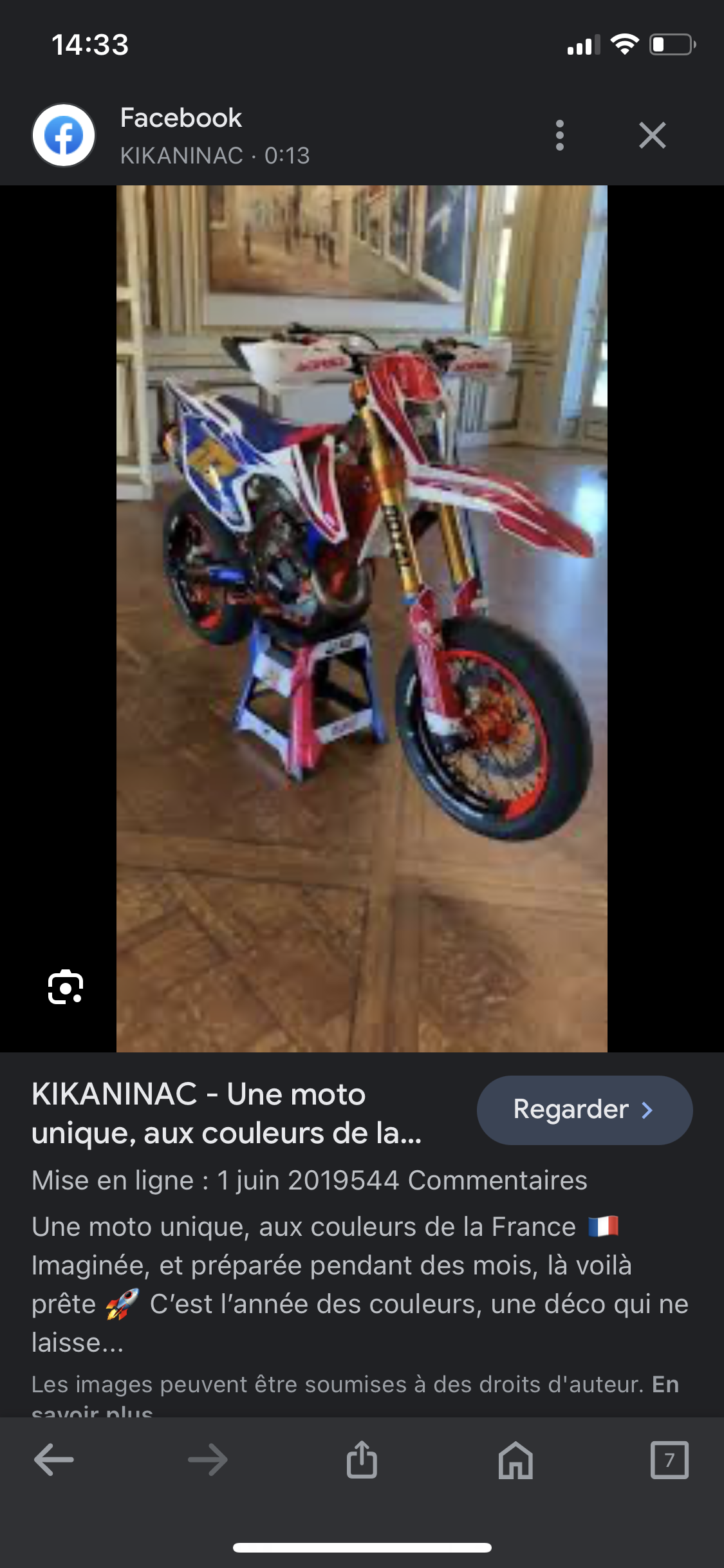Open the KIKANINAC result title link
Image resolution: width=724 pixels, height=1568 pixels.
(x=226, y=1113)
